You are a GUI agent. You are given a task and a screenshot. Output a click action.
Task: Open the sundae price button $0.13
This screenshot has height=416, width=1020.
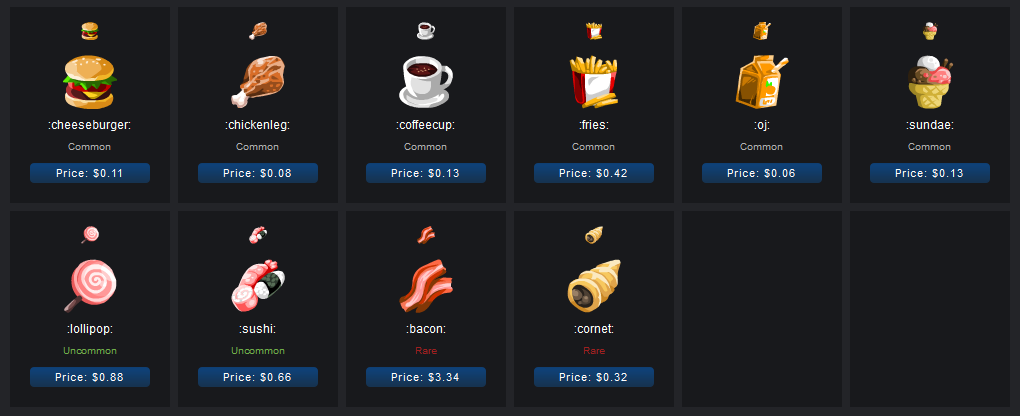(x=930, y=173)
